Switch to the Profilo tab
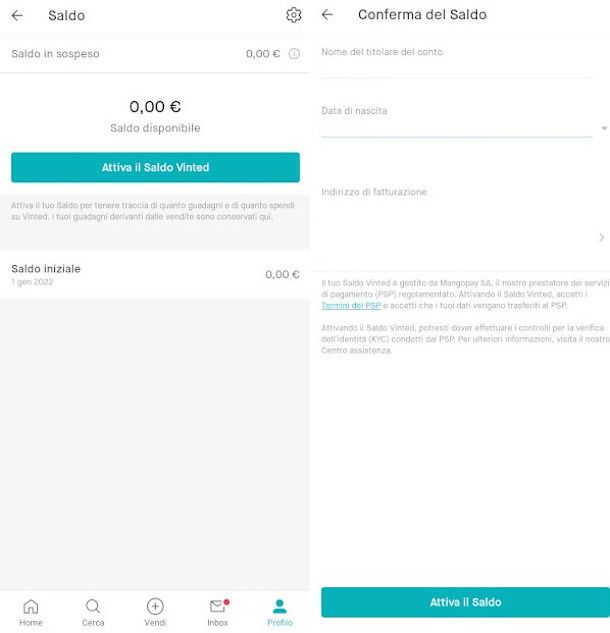610x633 pixels. point(280,612)
